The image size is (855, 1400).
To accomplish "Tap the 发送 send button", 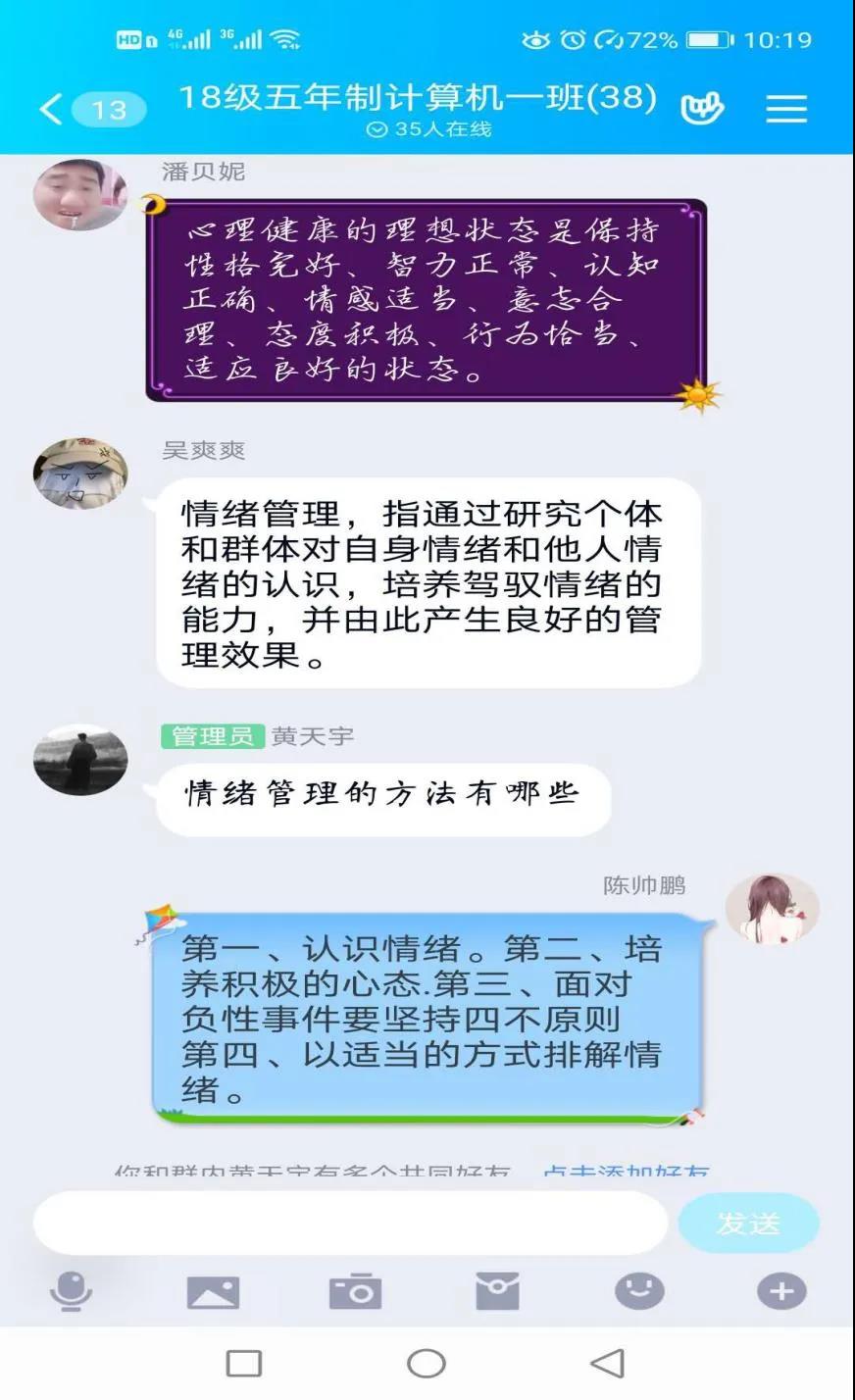I will 748,1223.
